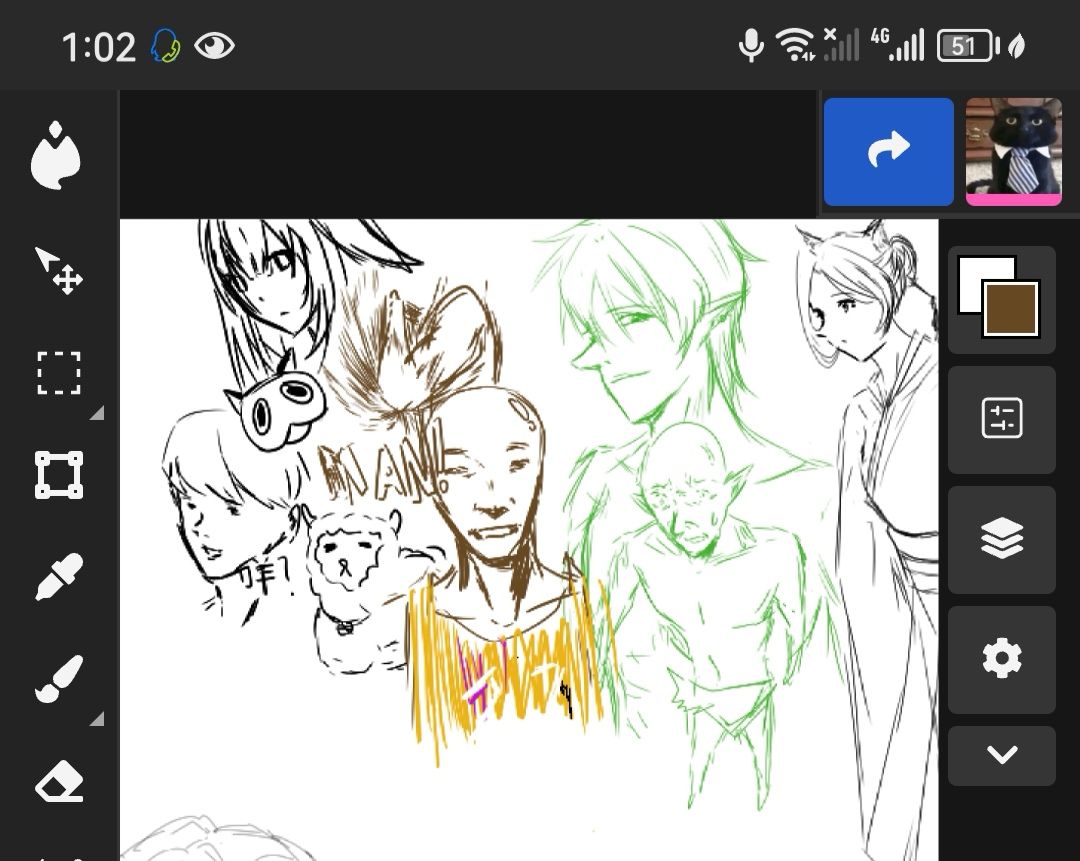Pick the eyedropper color picker tool
1080x861 pixels.
pyautogui.click(x=59, y=577)
